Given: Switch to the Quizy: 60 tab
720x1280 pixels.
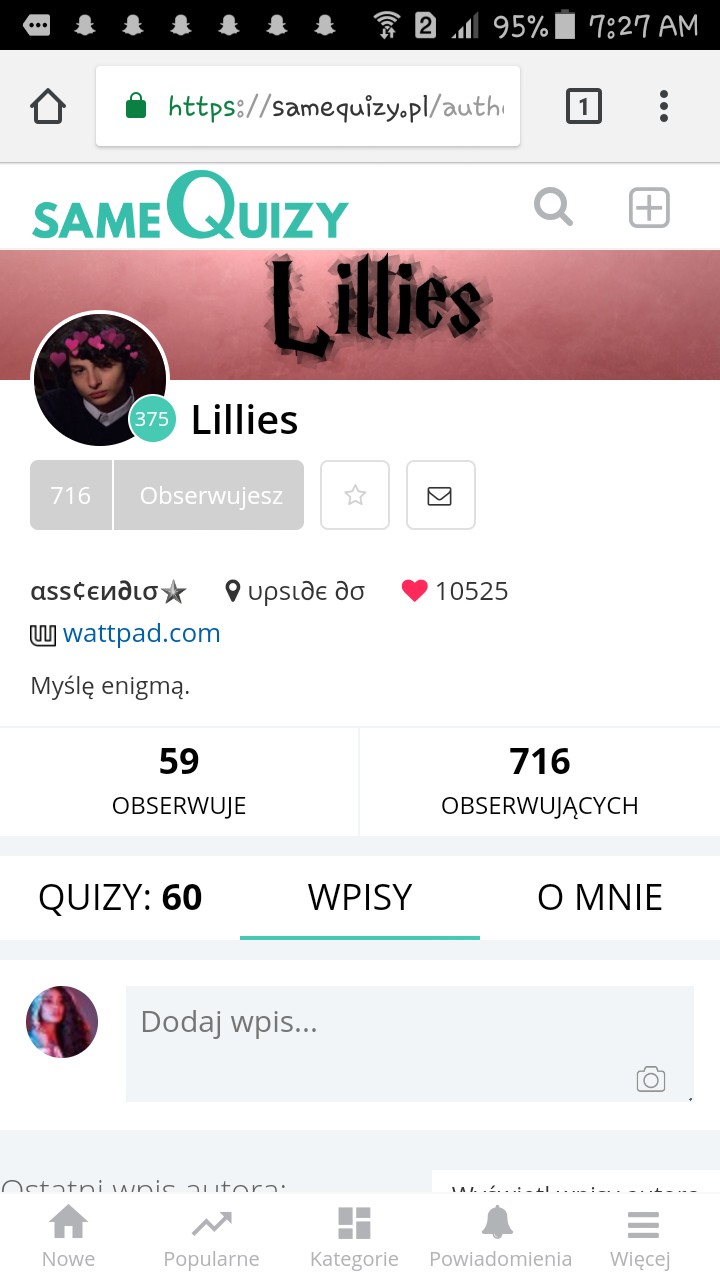Looking at the screenshot, I should click(120, 898).
